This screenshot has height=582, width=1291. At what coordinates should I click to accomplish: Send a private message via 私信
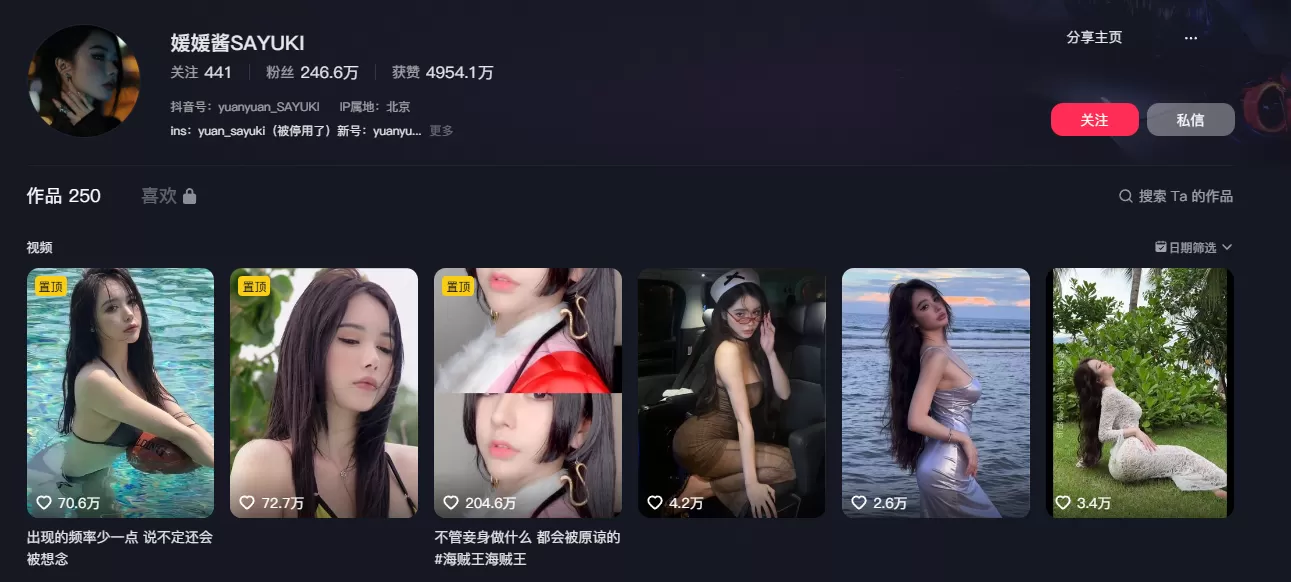(1190, 120)
